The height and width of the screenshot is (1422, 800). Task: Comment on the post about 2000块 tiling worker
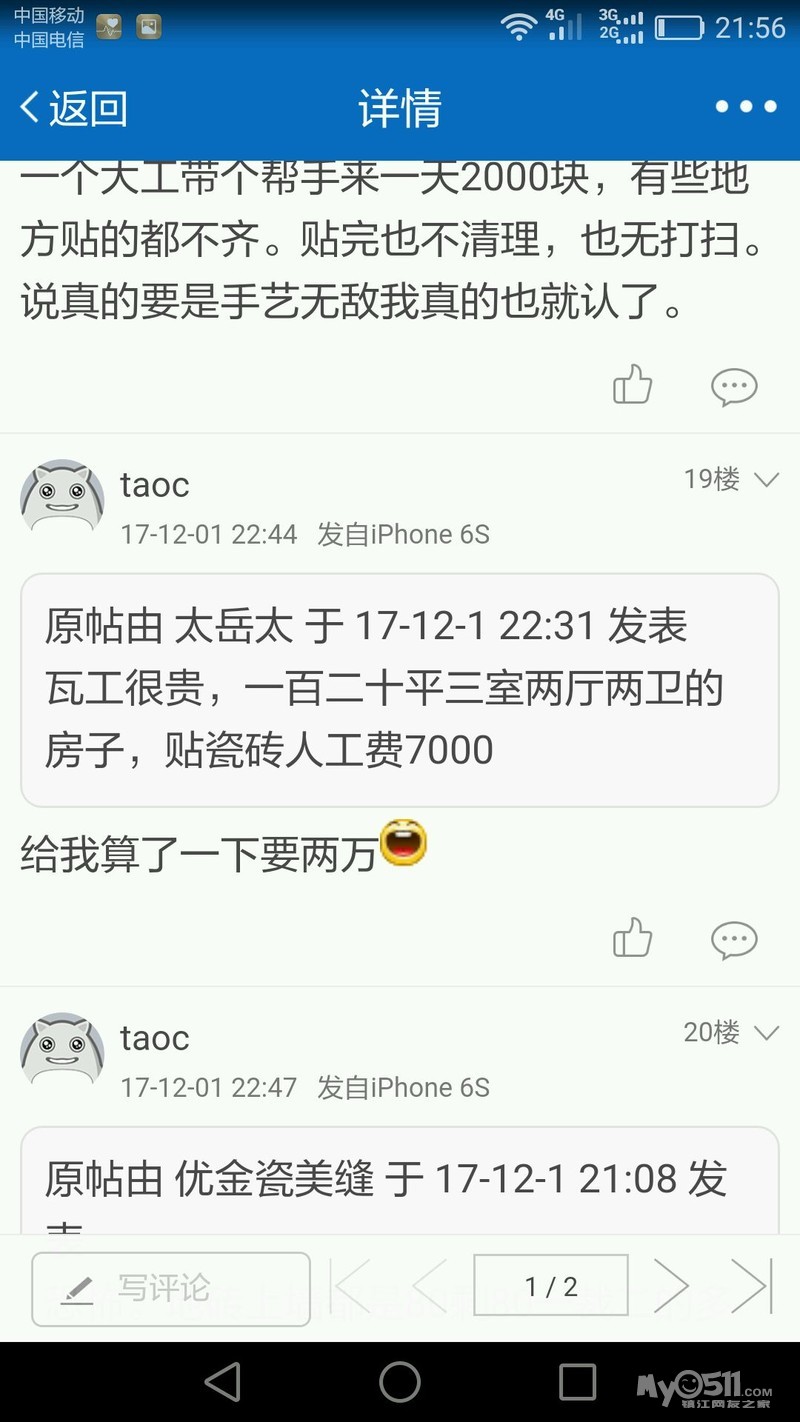pos(734,387)
